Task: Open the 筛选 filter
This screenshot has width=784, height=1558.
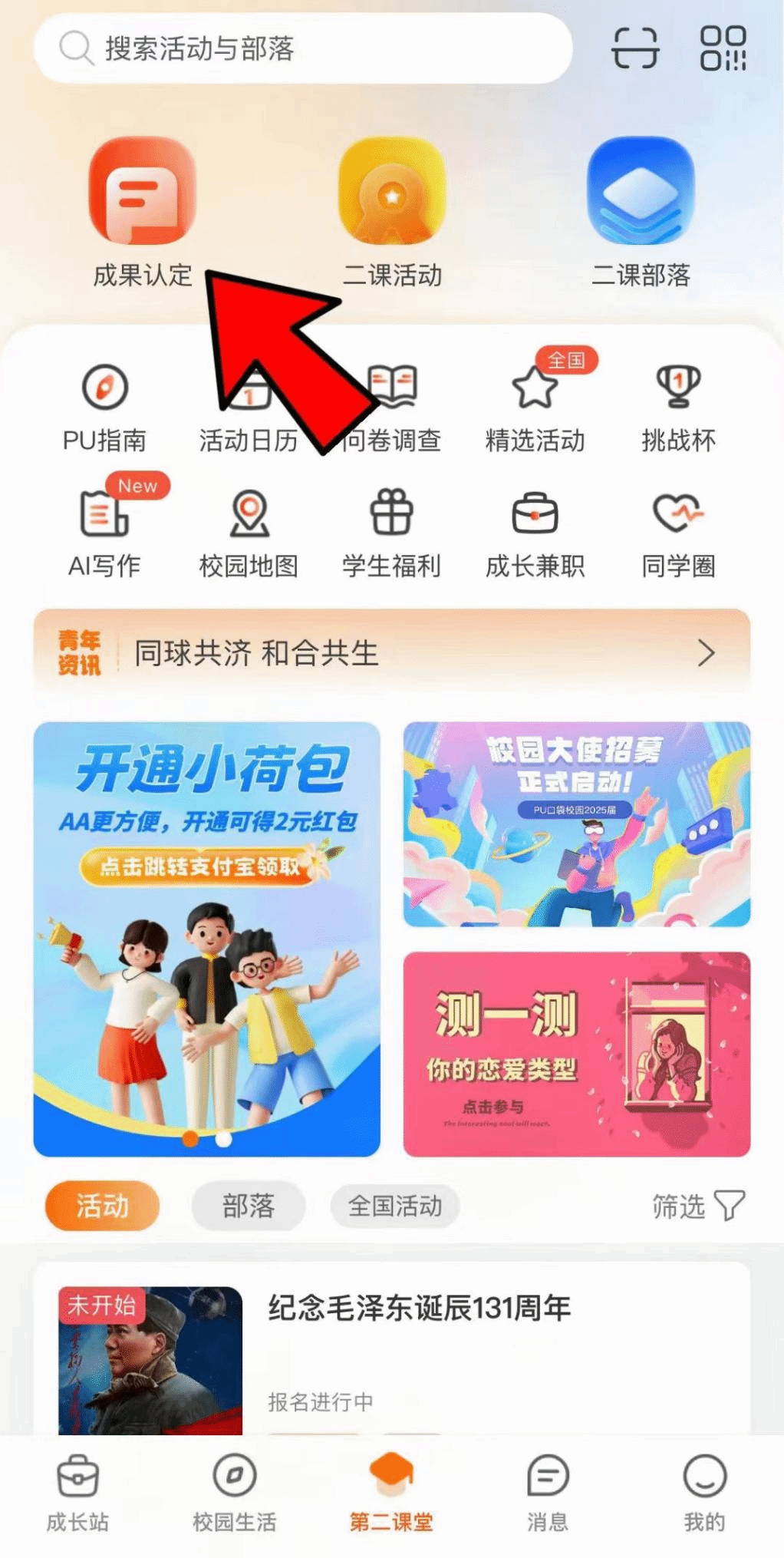Action: (697, 1206)
